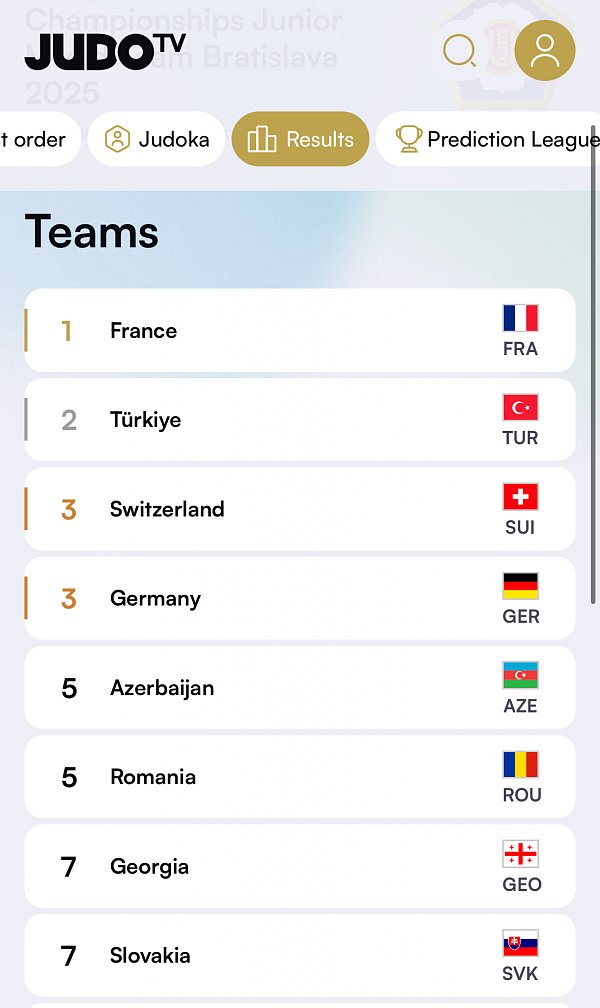The width and height of the screenshot is (600, 1008).
Task: View the Switzerland team result
Action: [300, 509]
